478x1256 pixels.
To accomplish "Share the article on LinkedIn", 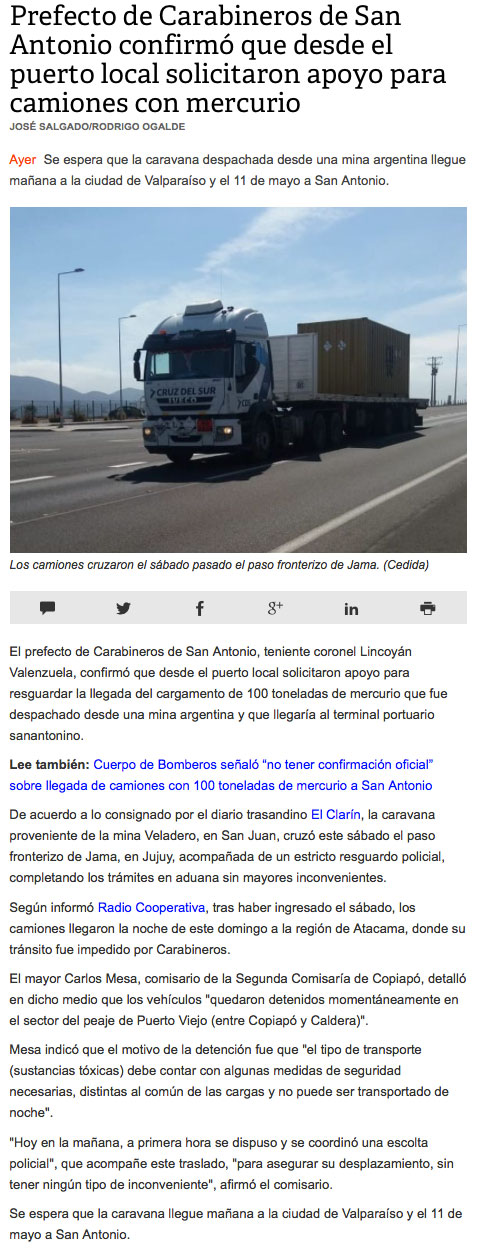I will coord(351,608).
